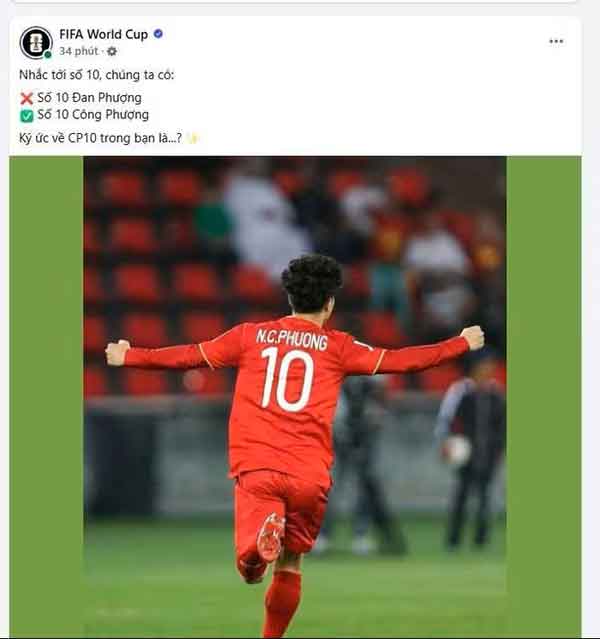Screen dimensions: 600x639
Task: Open the FIFA World Cup page name
Action: tap(103, 34)
